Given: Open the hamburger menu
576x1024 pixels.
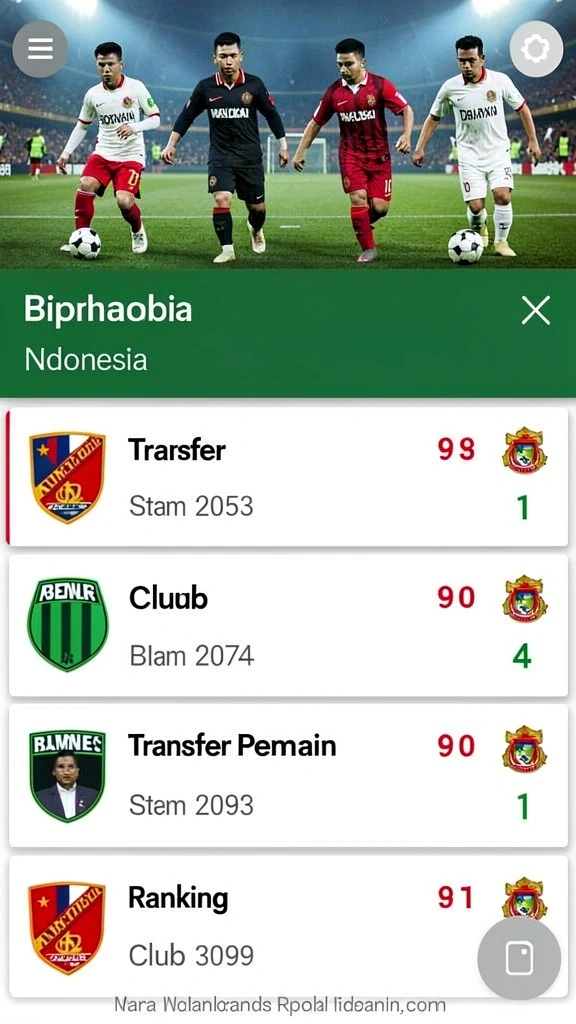Looking at the screenshot, I should click(x=40, y=50).
